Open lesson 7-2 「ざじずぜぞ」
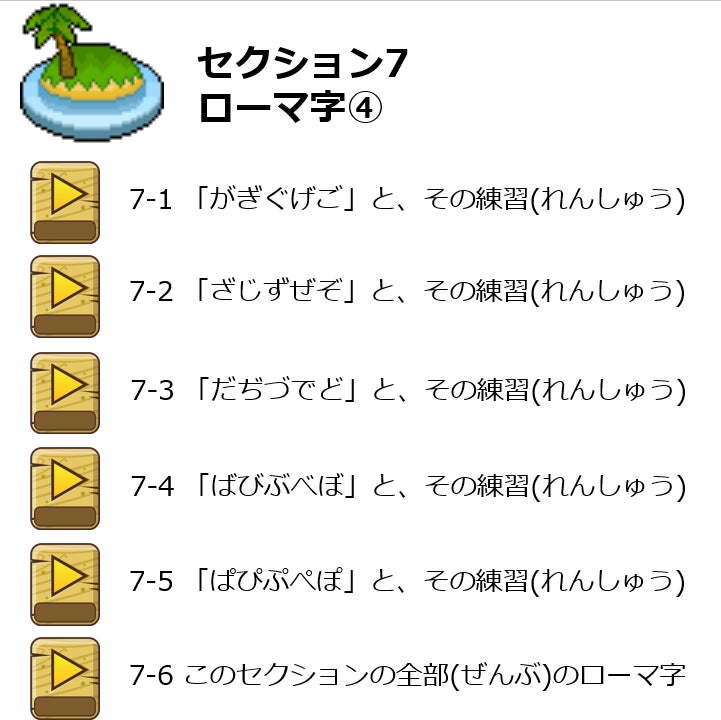 pyautogui.click(x=65, y=295)
